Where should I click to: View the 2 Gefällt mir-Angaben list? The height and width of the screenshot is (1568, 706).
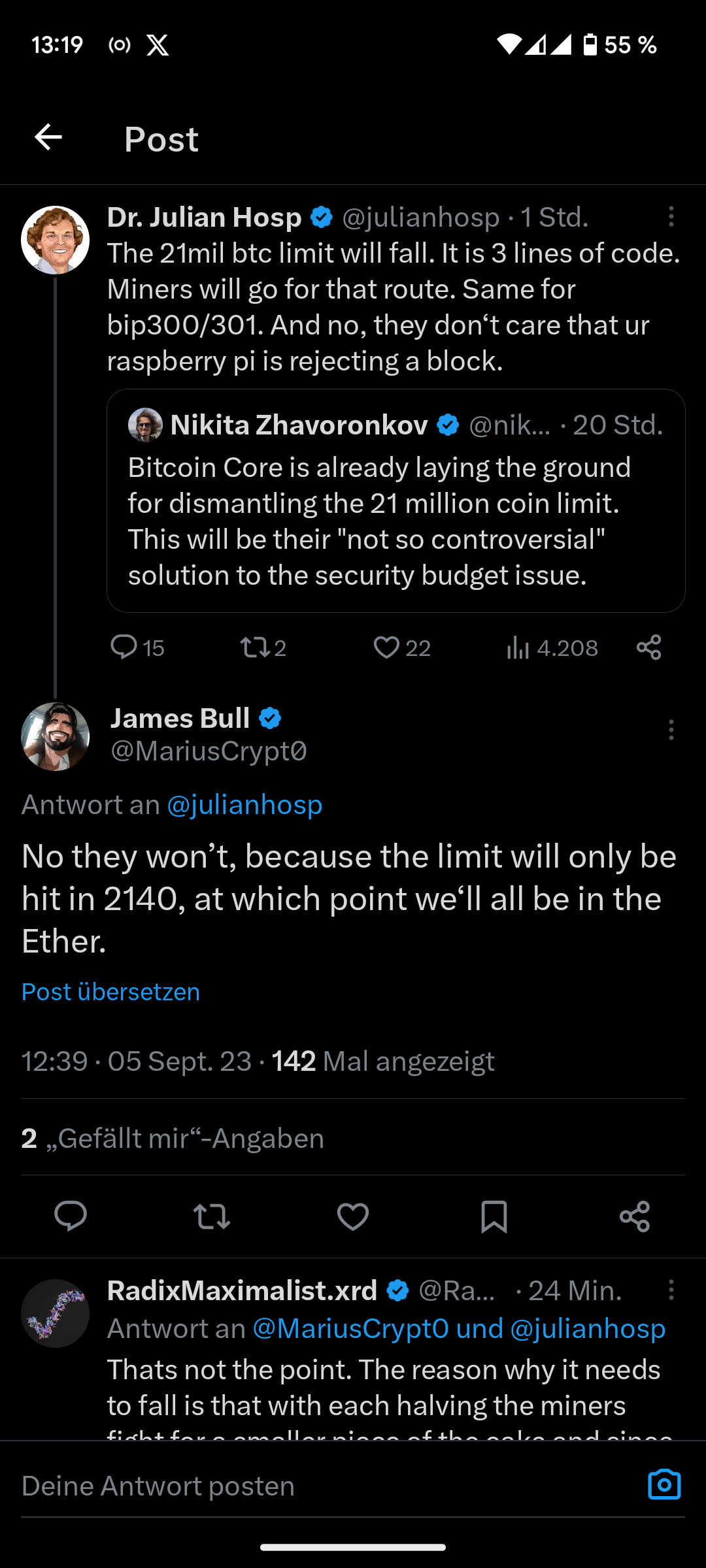tap(173, 1138)
